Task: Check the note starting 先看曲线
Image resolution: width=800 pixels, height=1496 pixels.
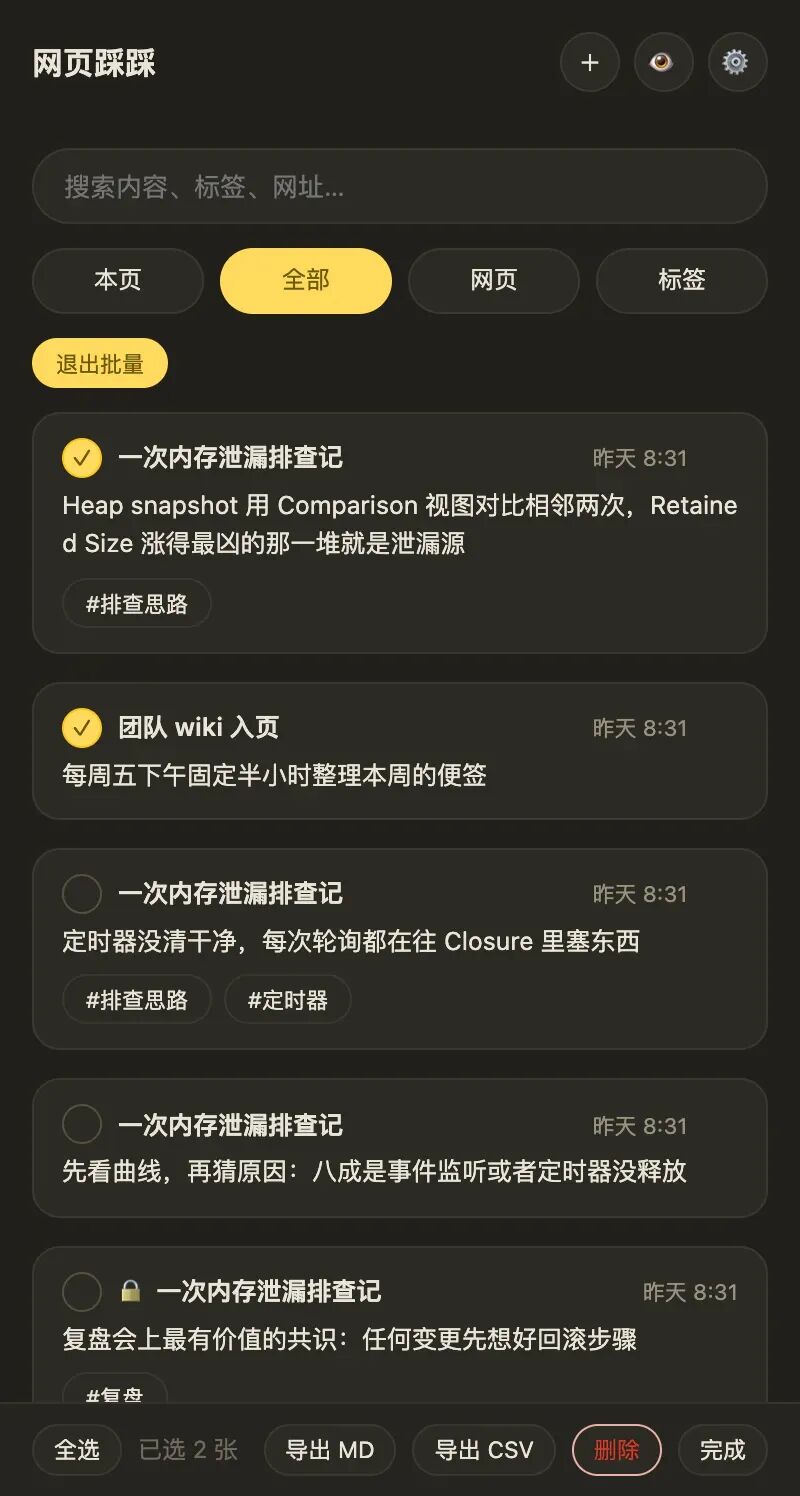Action: click(x=82, y=1124)
